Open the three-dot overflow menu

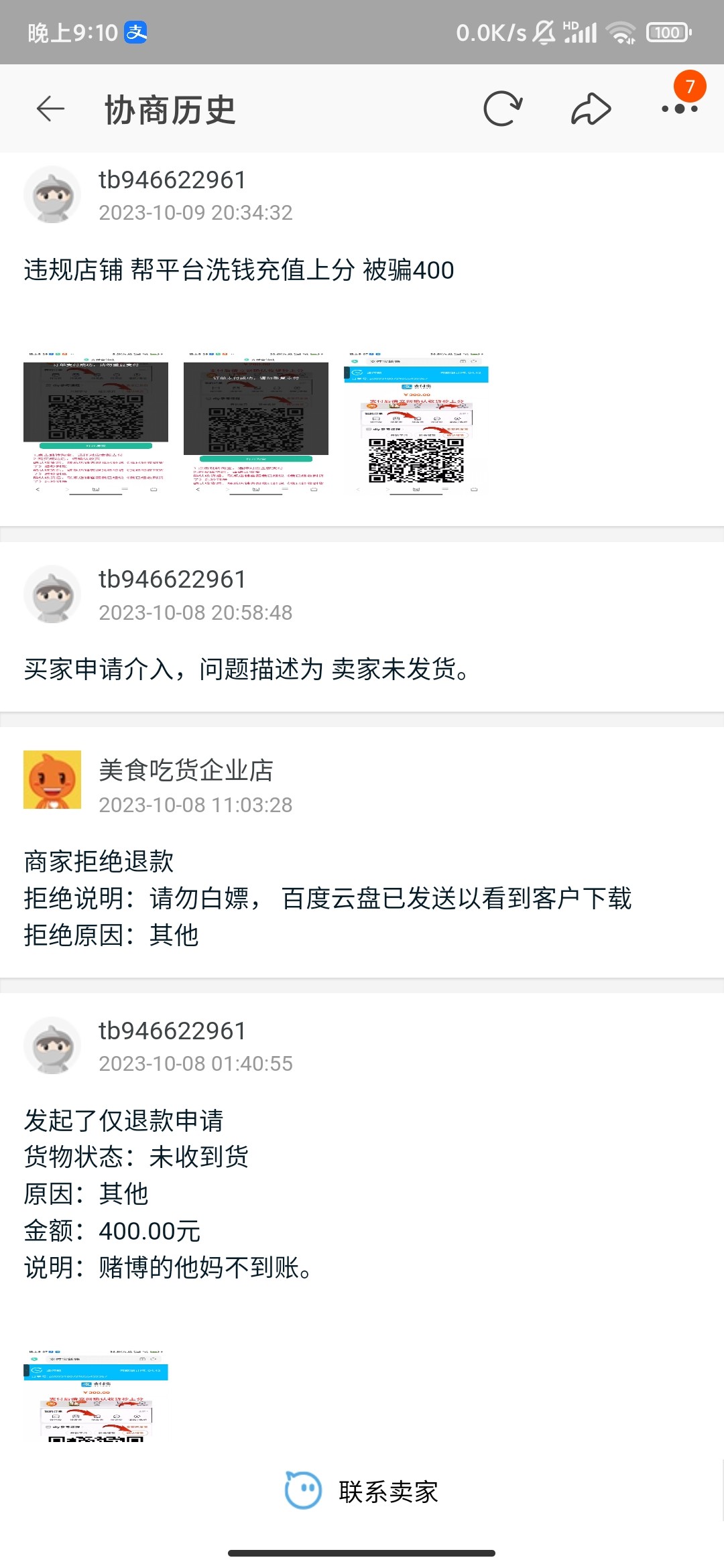tap(679, 109)
